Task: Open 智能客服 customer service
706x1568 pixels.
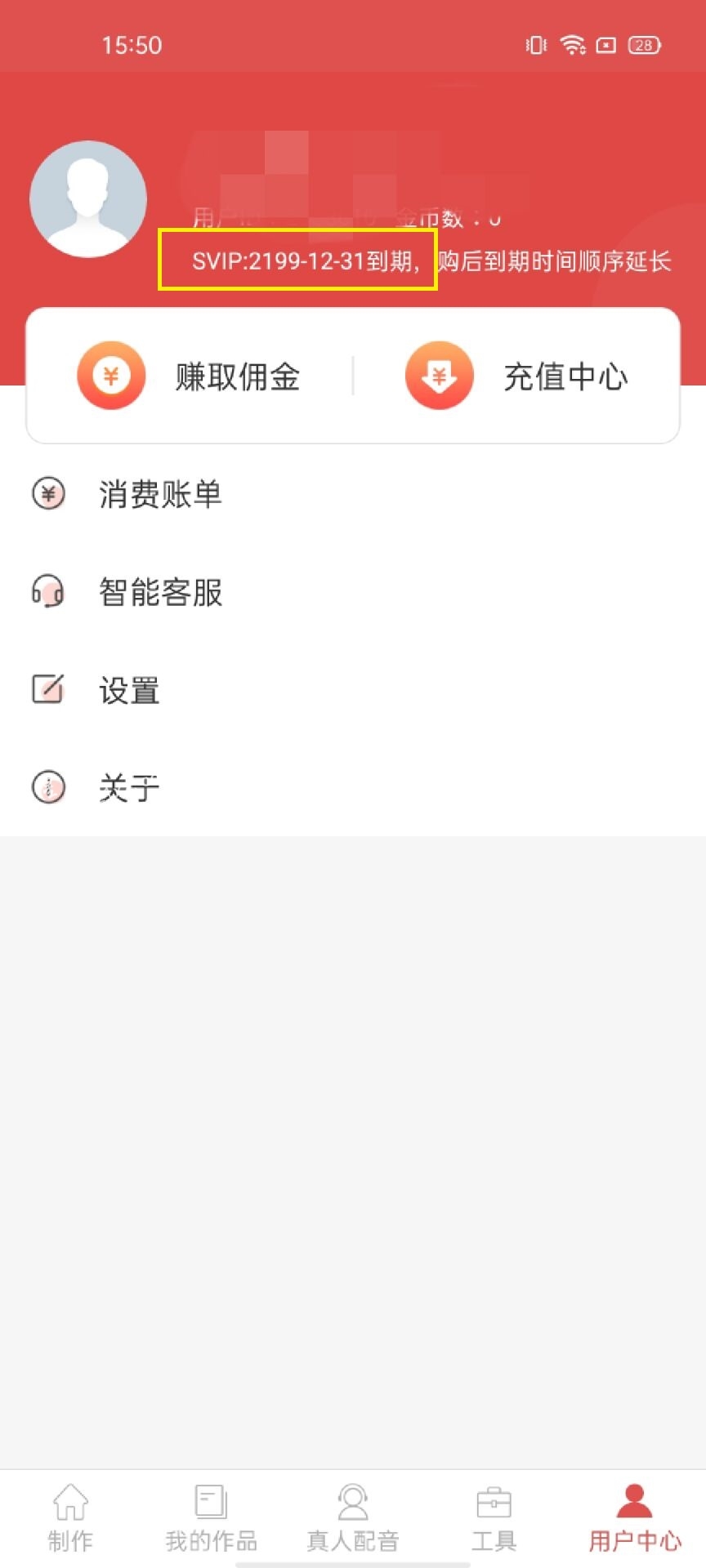Action: pyautogui.click(x=353, y=592)
